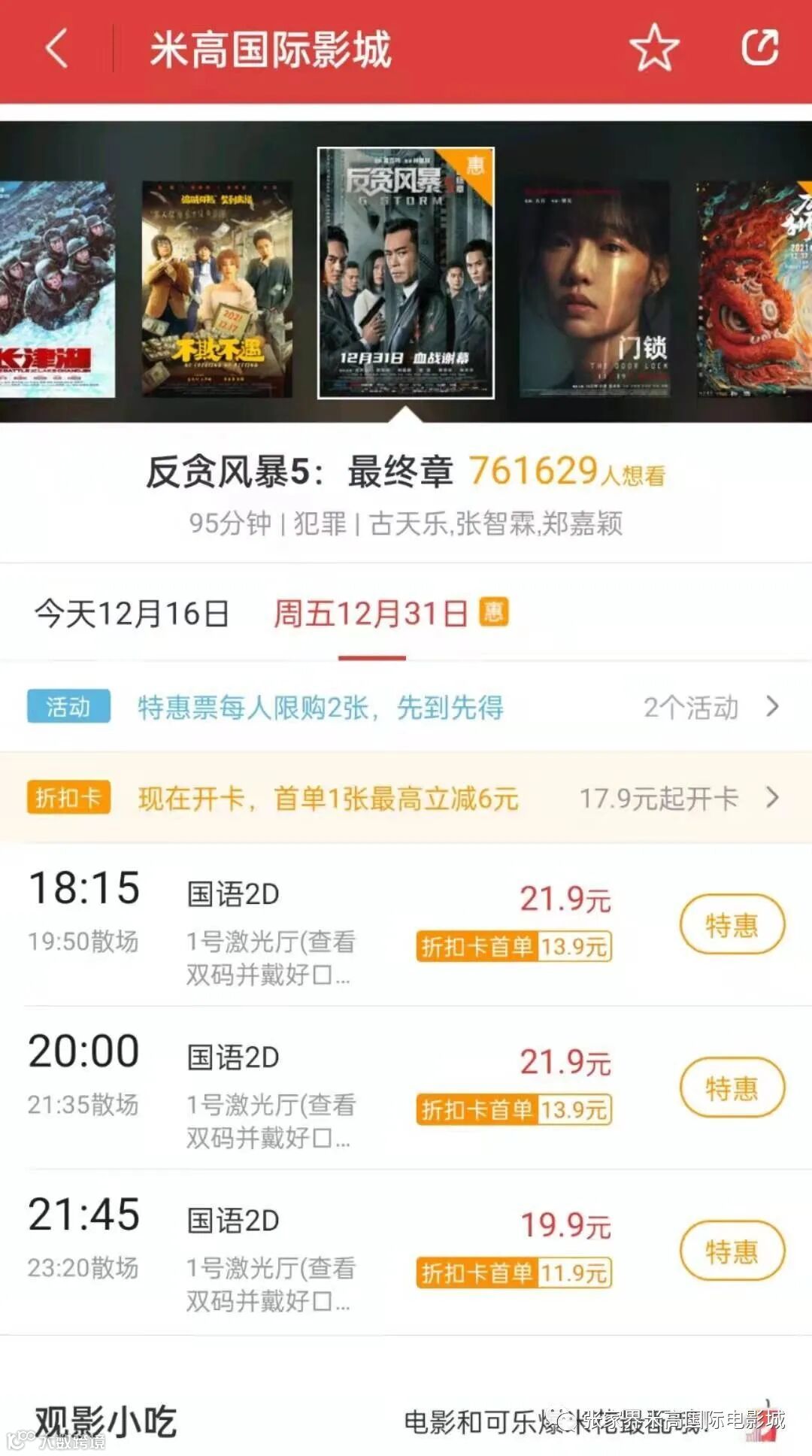Open the 观影小吃 snacks section
Screen dimensions: 812x1456
[105, 1421]
